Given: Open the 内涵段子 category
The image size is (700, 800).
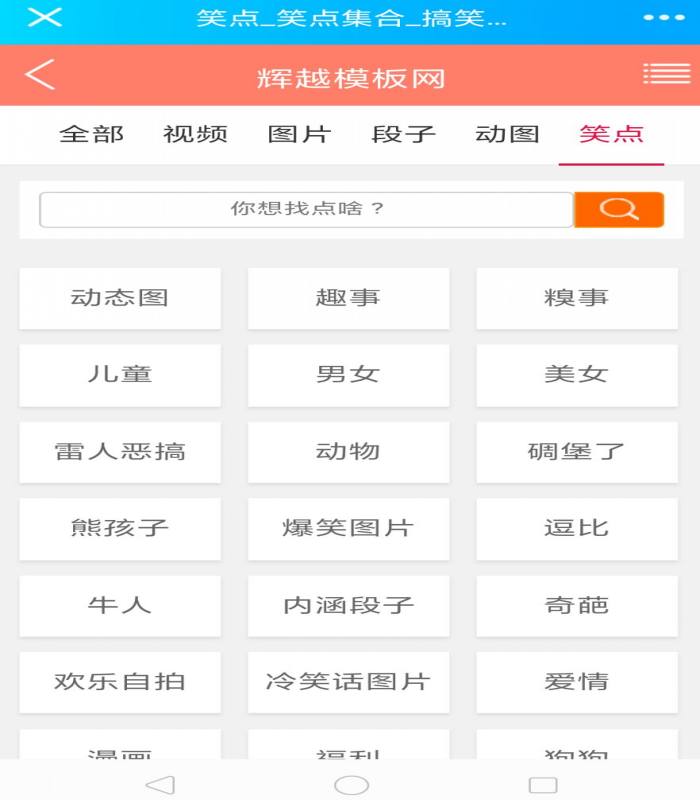Looking at the screenshot, I should pos(348,605).
